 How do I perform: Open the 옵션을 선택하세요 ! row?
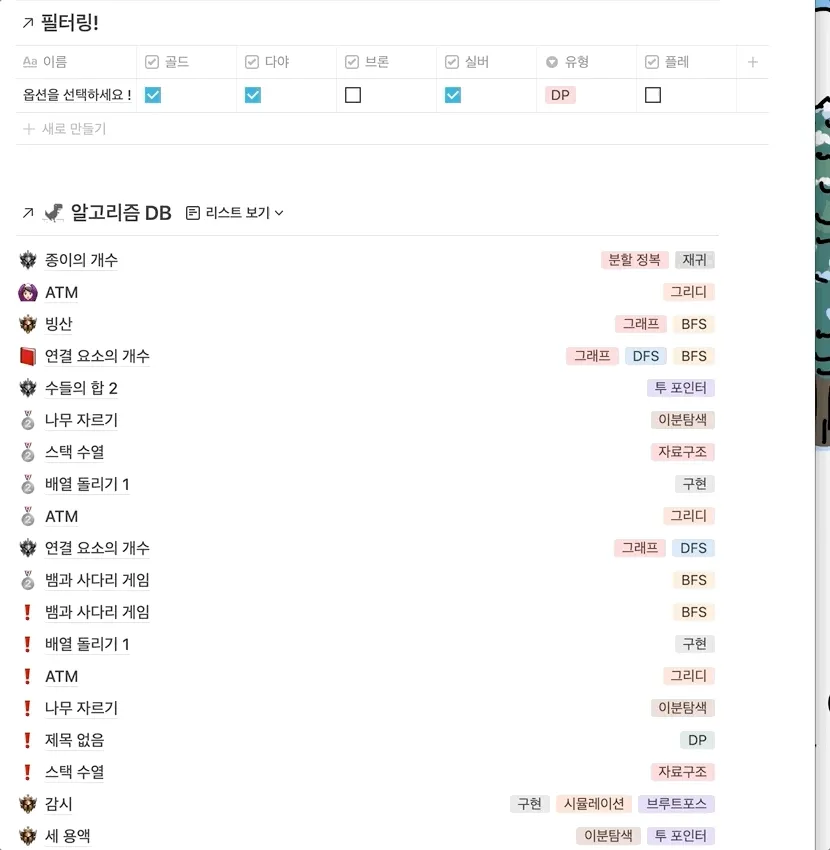click(x=77, y=95)
